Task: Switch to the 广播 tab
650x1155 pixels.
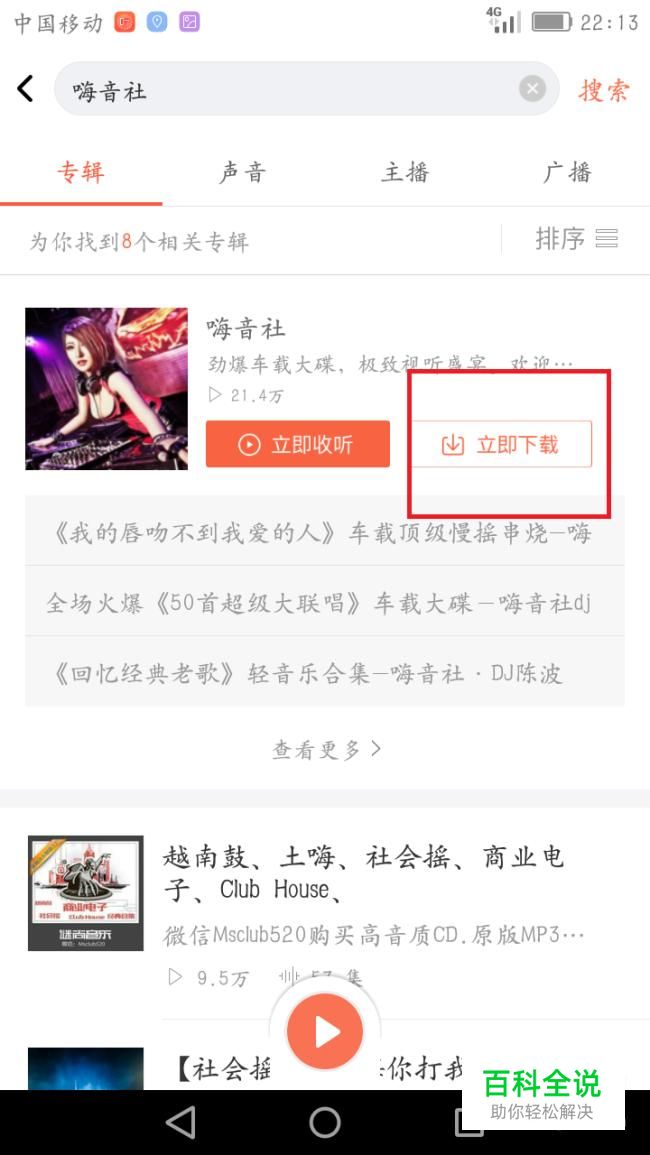Action: click(567, 172)
